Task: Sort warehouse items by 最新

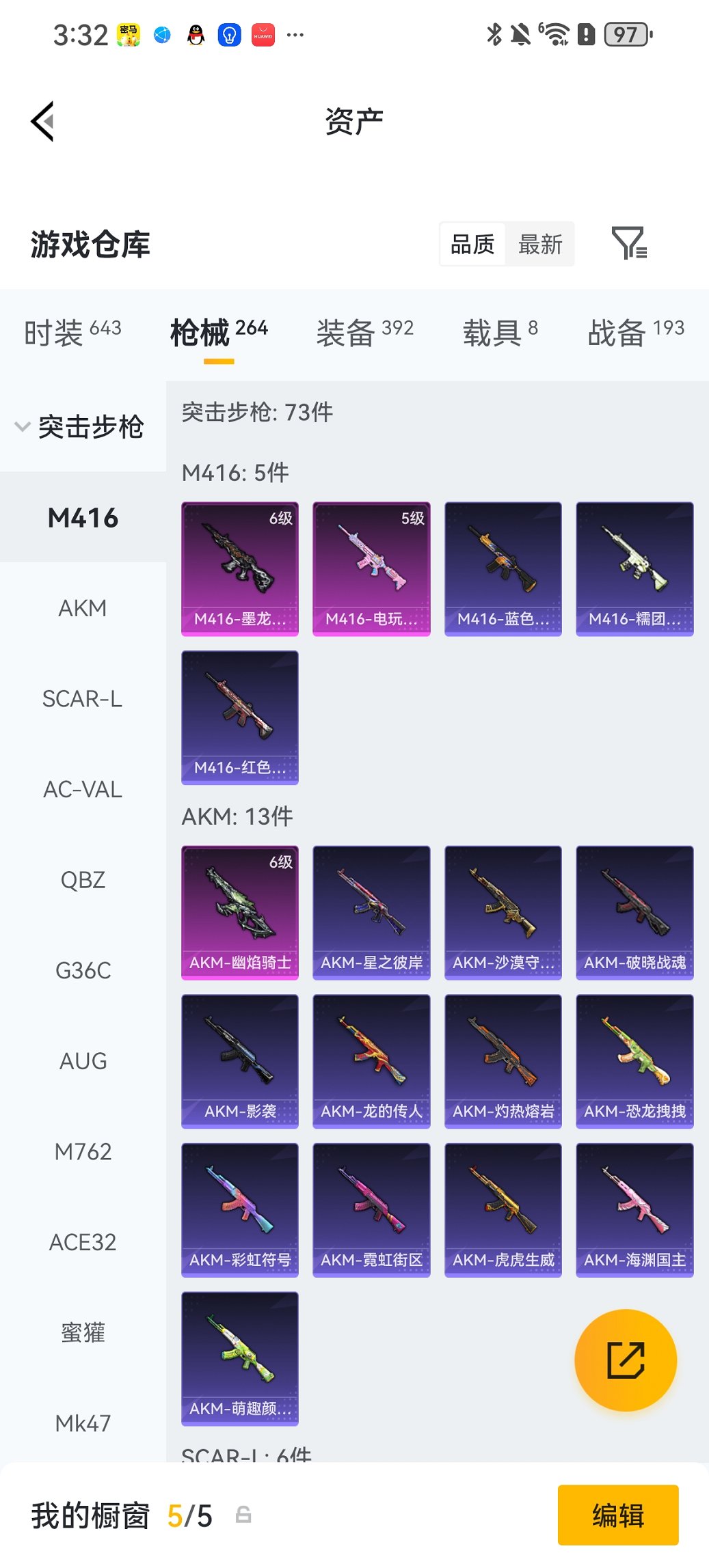Action: [x=539, y=244]
